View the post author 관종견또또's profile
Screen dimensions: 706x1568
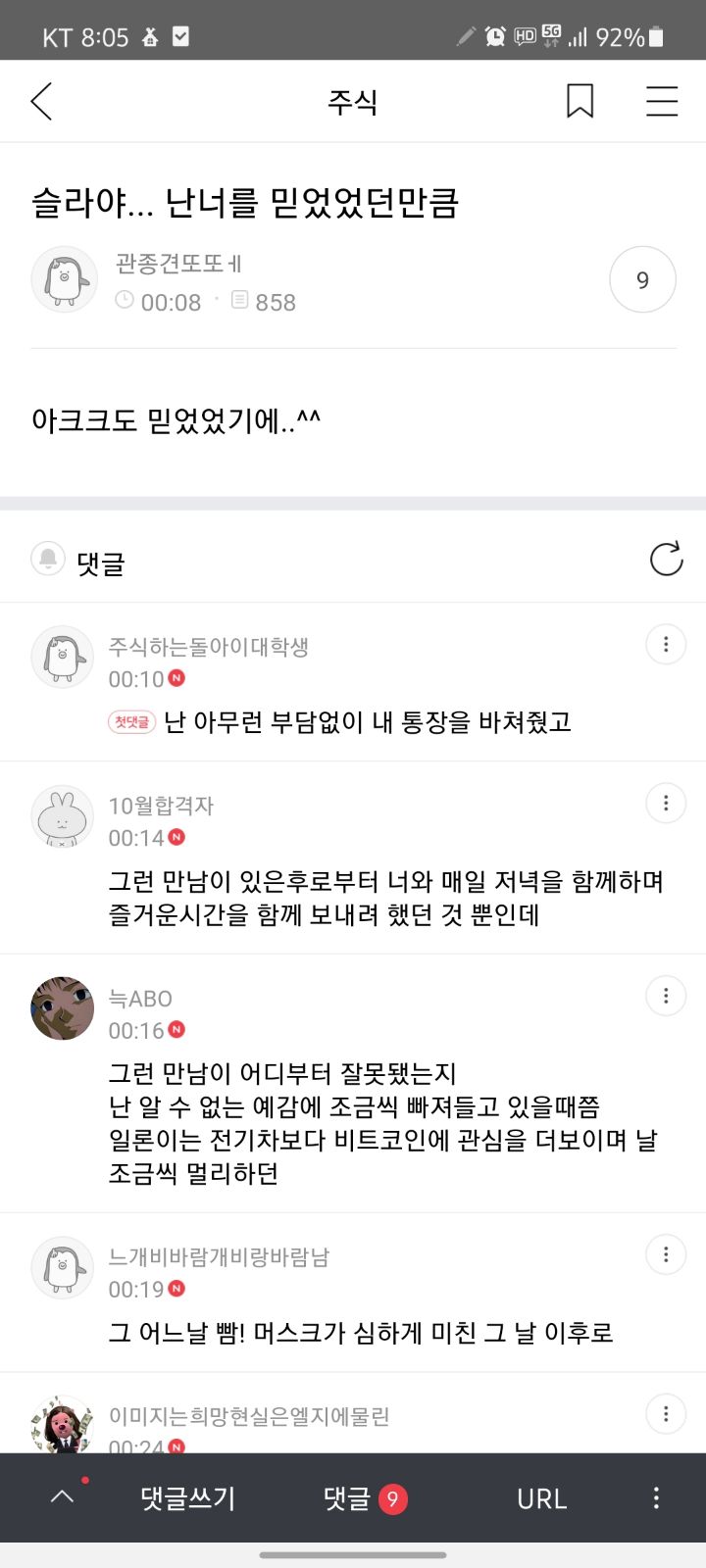(65, 279)
